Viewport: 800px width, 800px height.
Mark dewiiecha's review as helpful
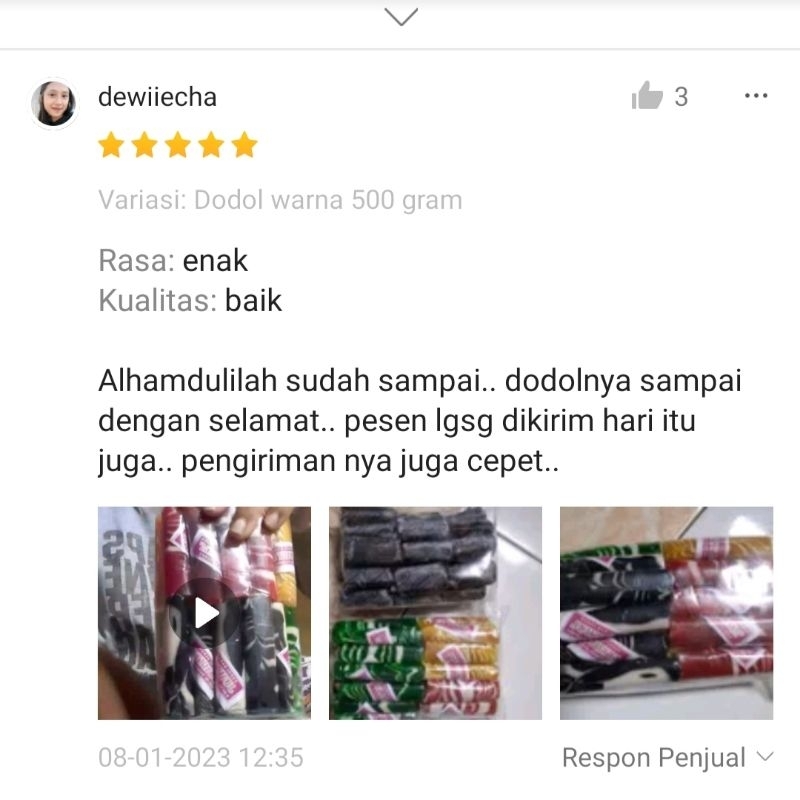point(648,97)
